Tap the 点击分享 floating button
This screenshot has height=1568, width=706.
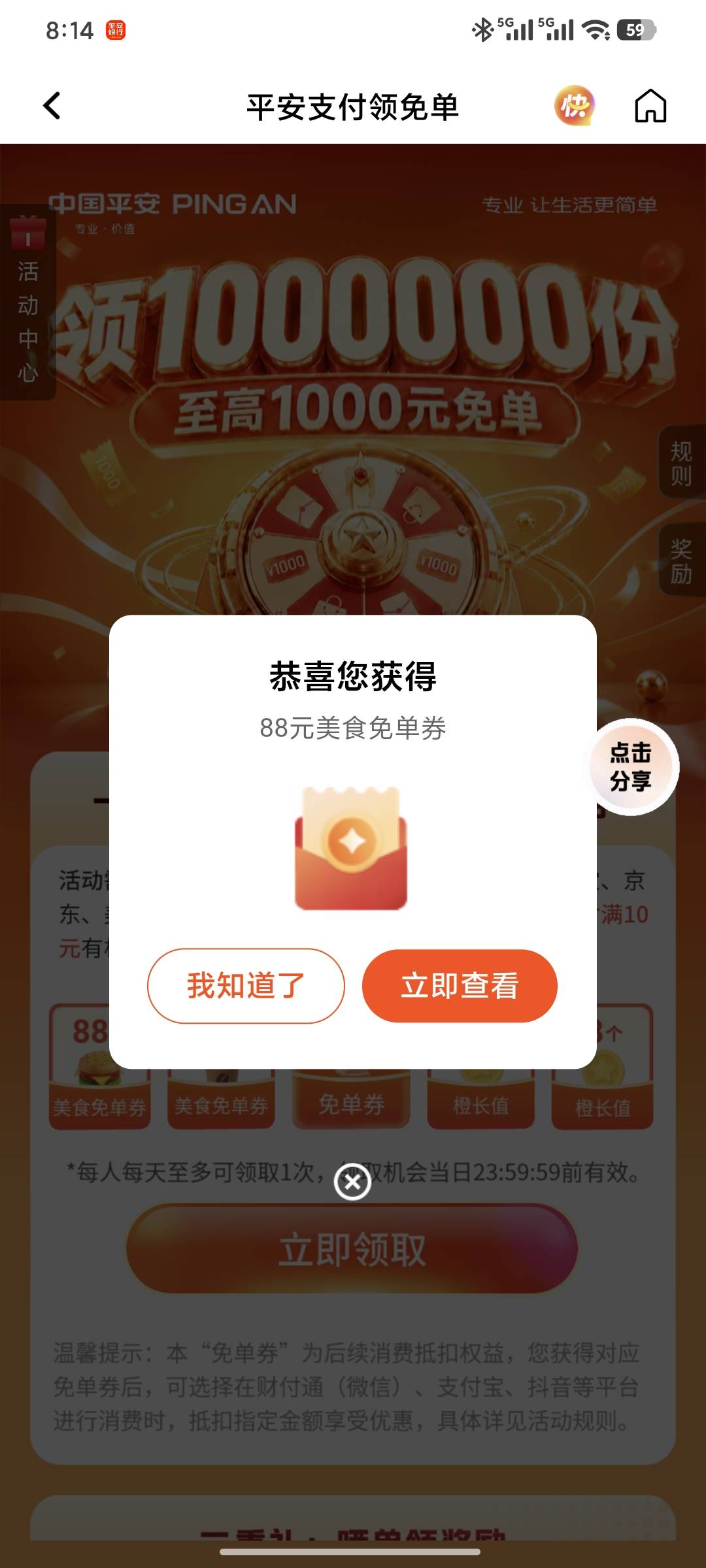point(631,767)
